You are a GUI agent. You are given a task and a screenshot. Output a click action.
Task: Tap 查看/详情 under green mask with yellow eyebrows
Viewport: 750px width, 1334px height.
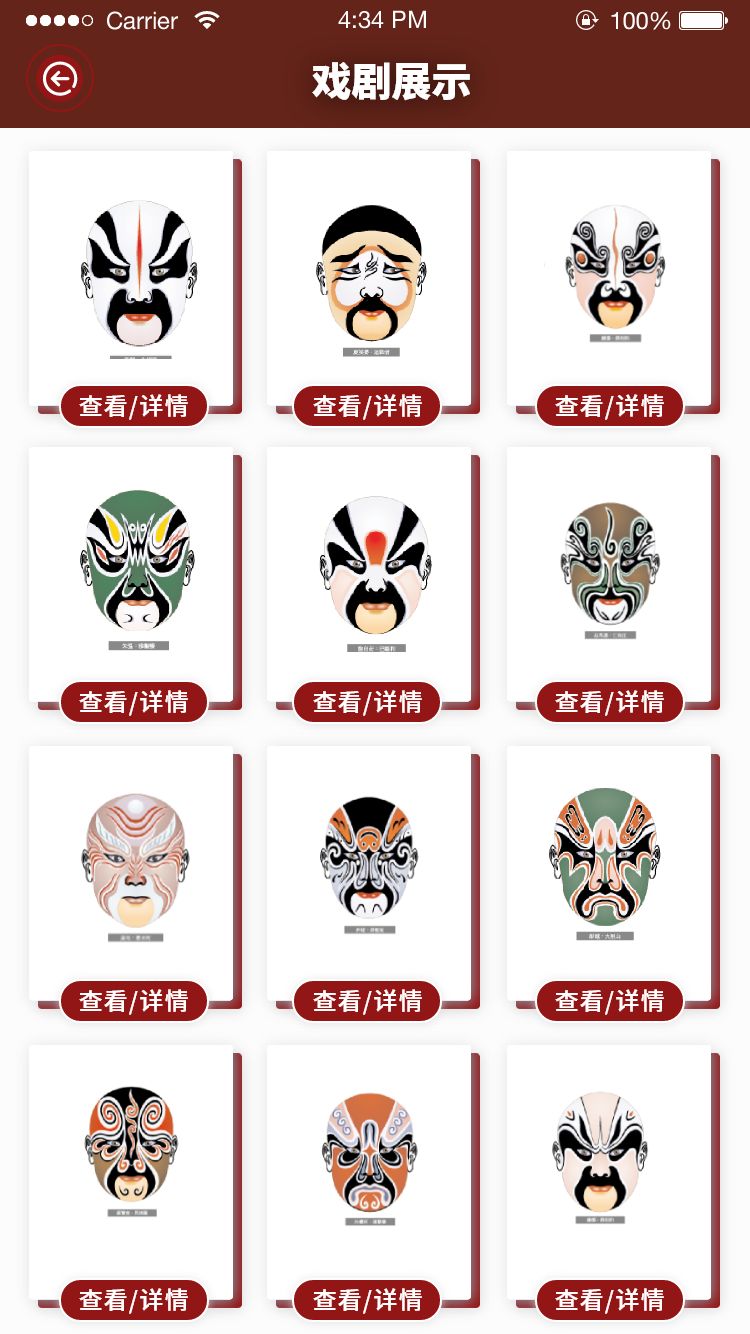(x=134, y=702)
